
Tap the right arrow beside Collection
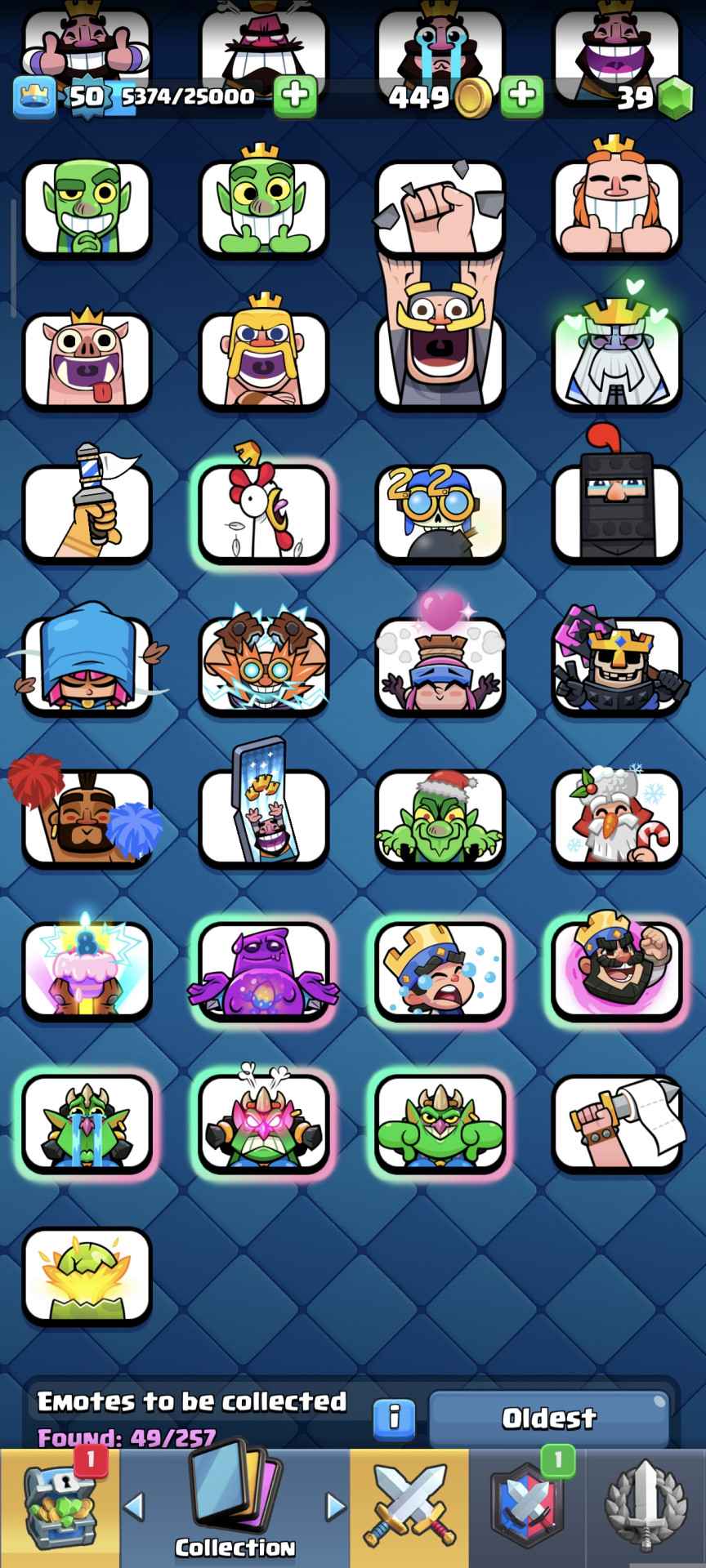click(x=336, y=1505)
